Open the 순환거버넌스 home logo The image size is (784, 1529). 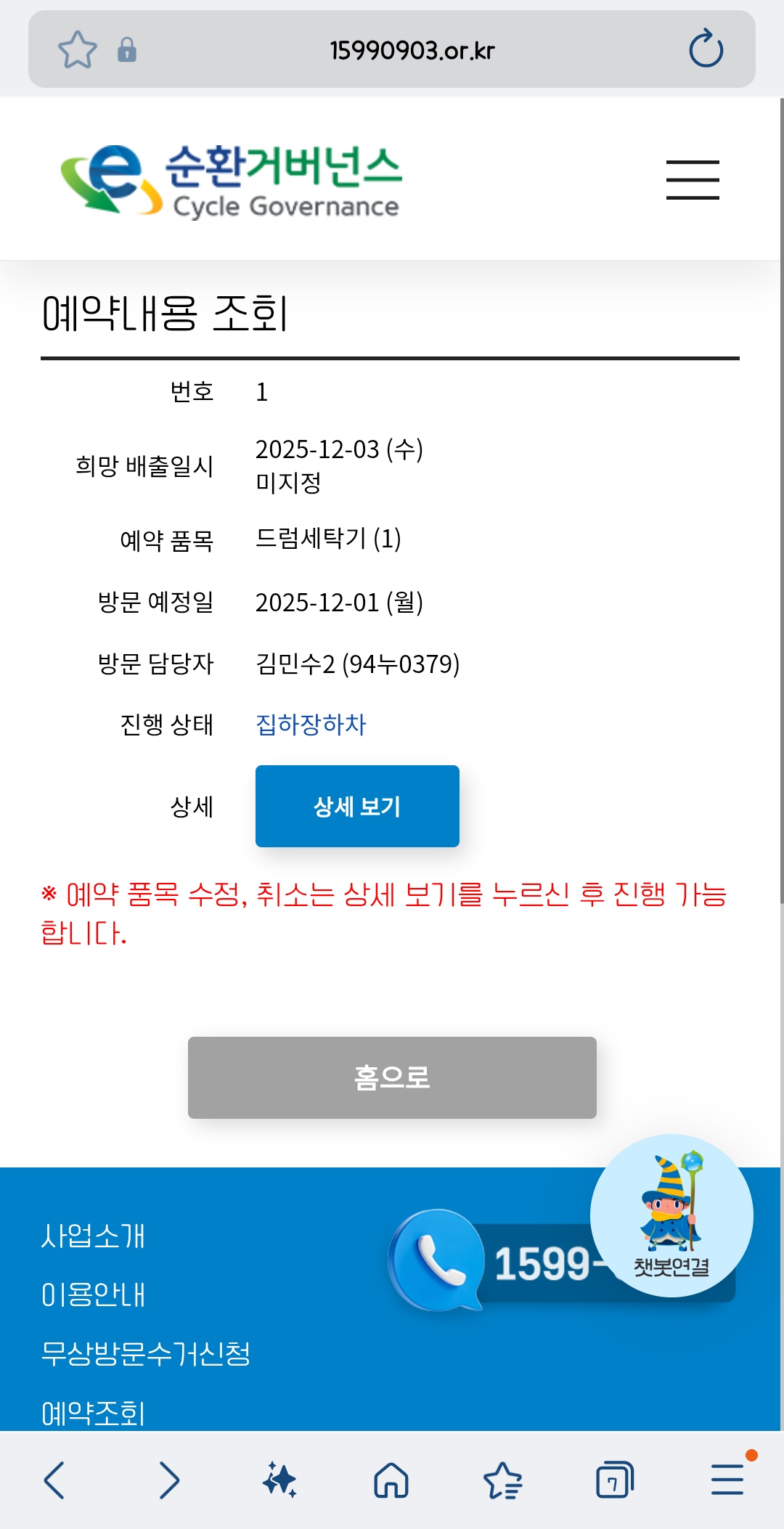tap(231, 180)
